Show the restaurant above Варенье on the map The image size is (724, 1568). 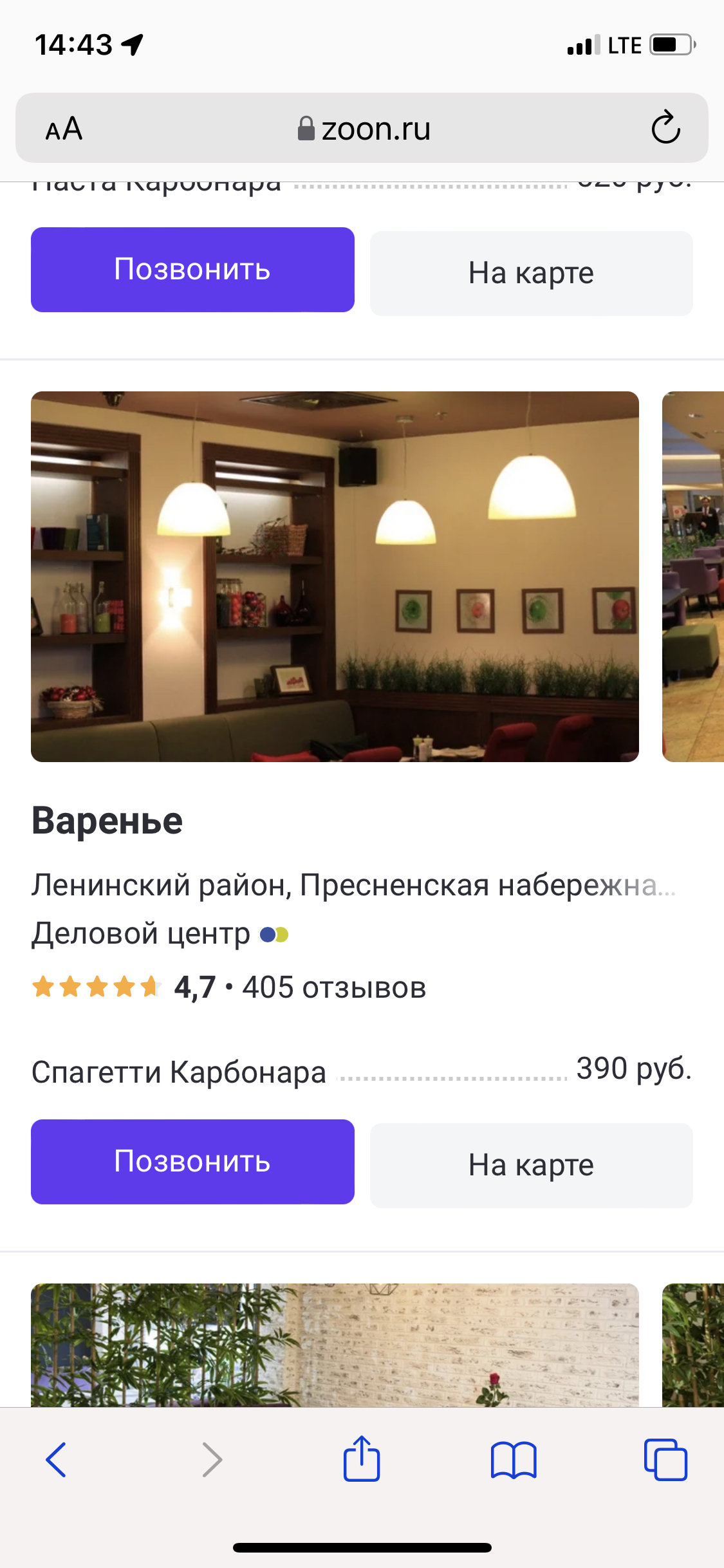click(x=532, y=274)
